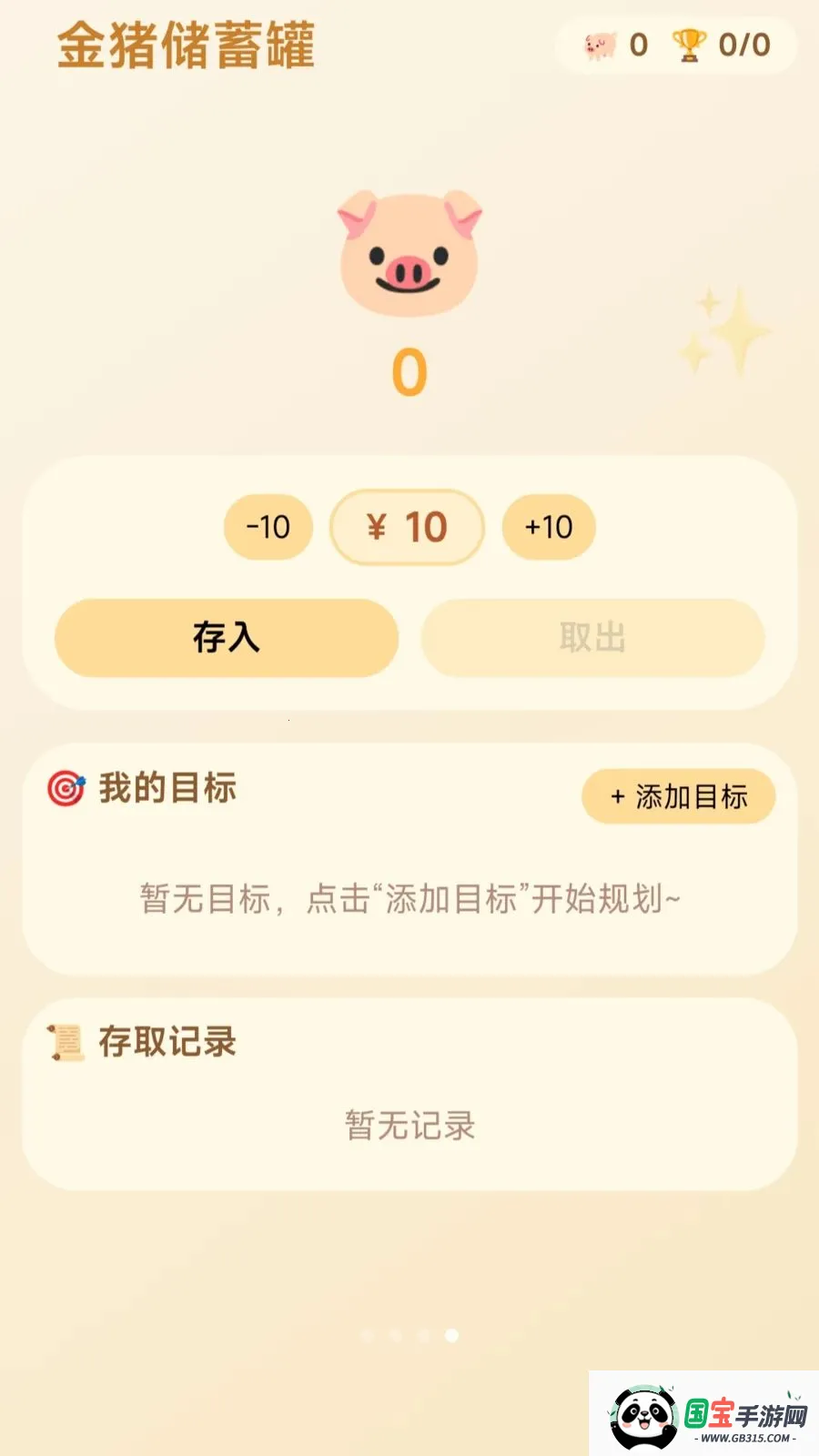
Task: Tap the 暂无目标 hint text to start planning
Action: click(408, 896)
